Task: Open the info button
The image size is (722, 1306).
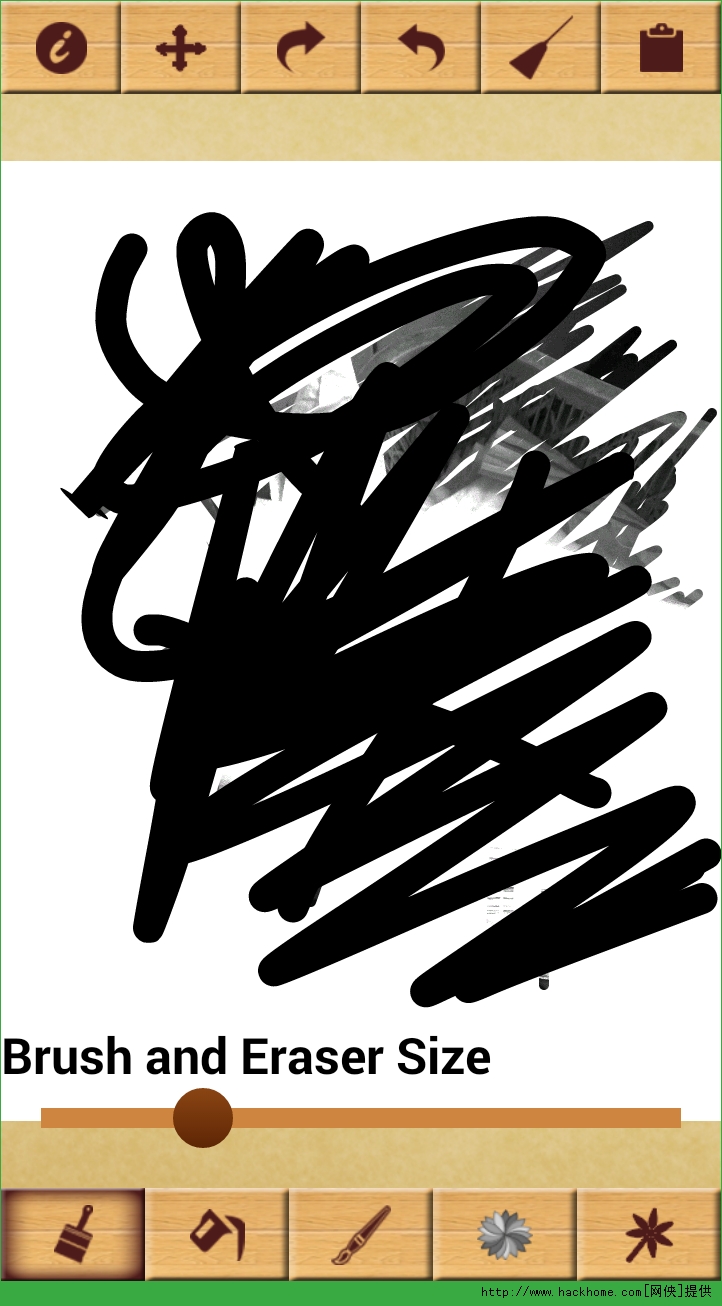Action: (61, 47)
